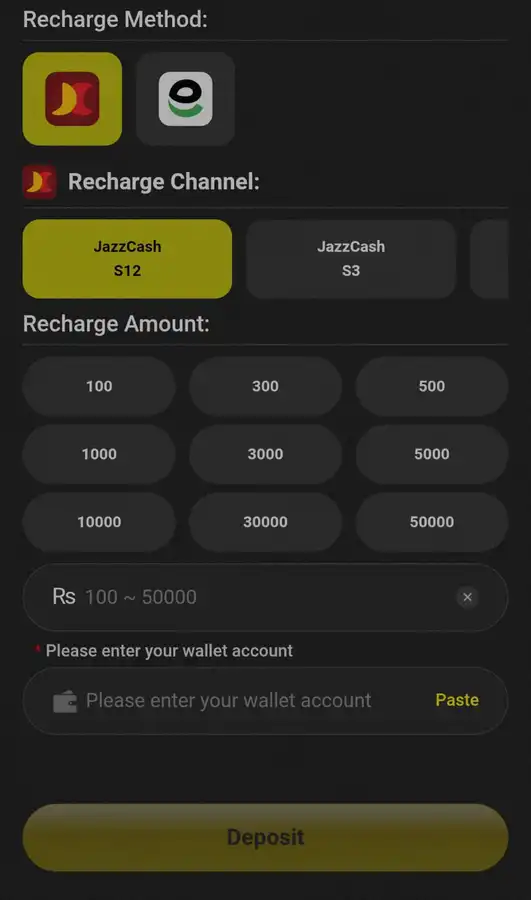Viewport: 531px width, 900px height.
Task: Select the 1000 amount chip
Action: point(99,454)
